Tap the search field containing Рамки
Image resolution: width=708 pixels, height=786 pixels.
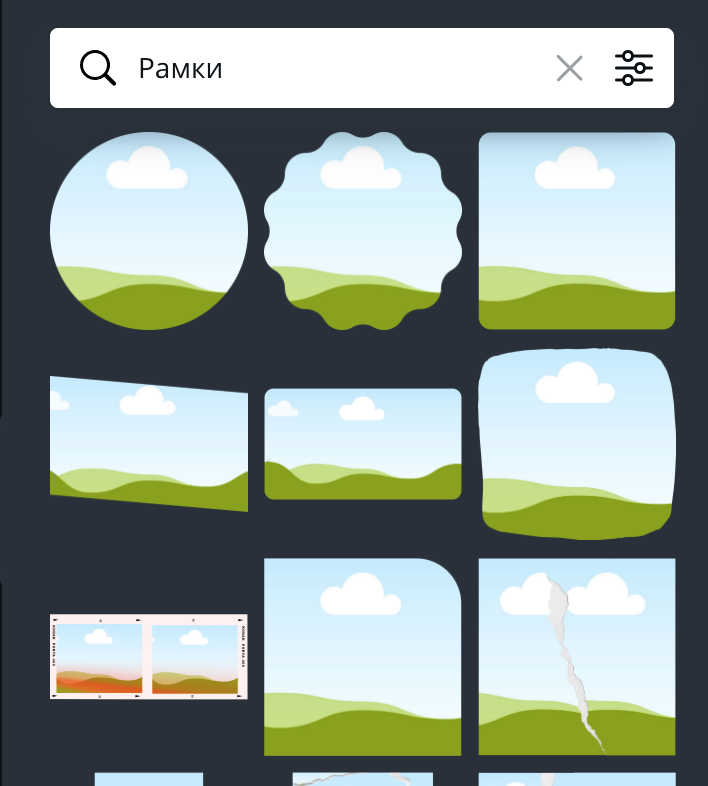pyautogui.click(x=330, y=68)
